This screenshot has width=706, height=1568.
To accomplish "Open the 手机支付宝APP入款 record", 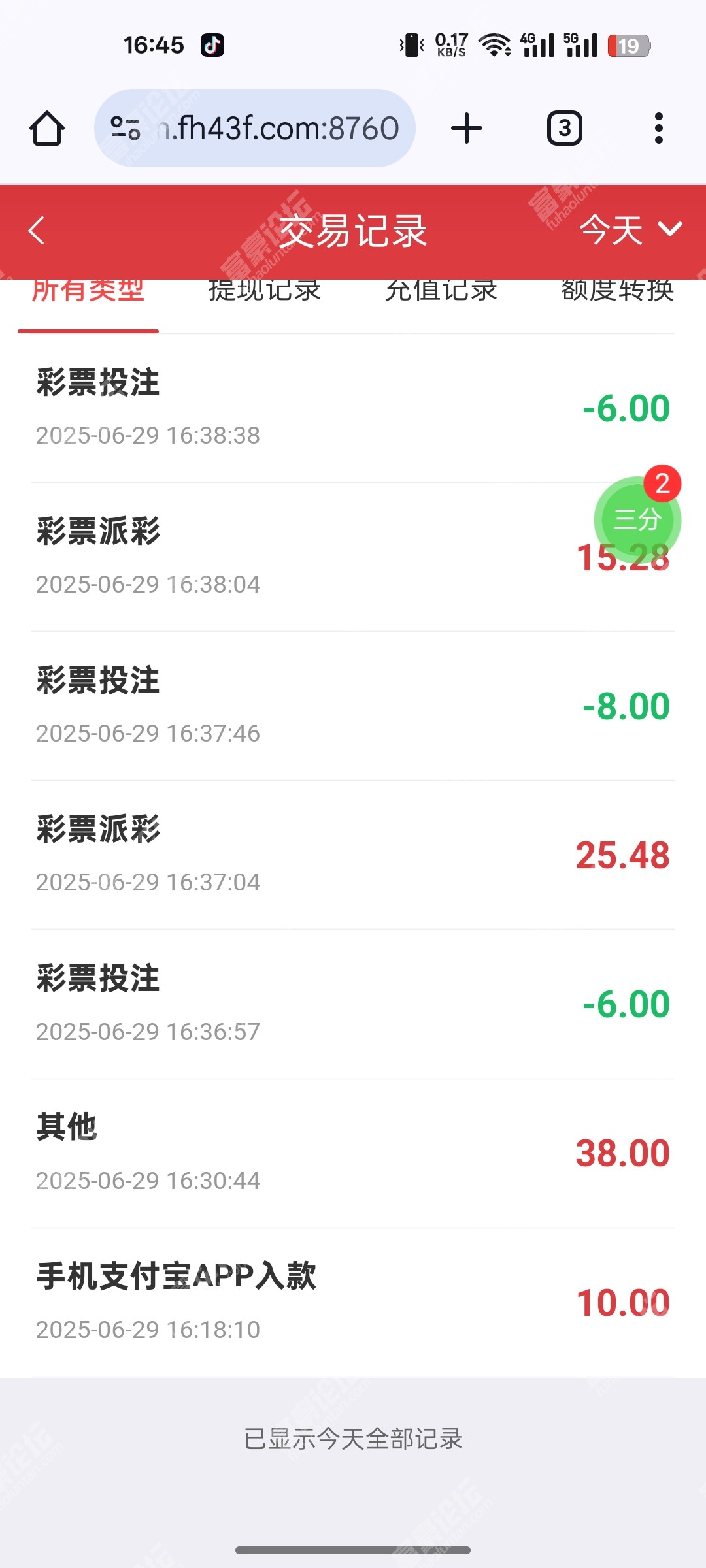I will (353, 1302).
